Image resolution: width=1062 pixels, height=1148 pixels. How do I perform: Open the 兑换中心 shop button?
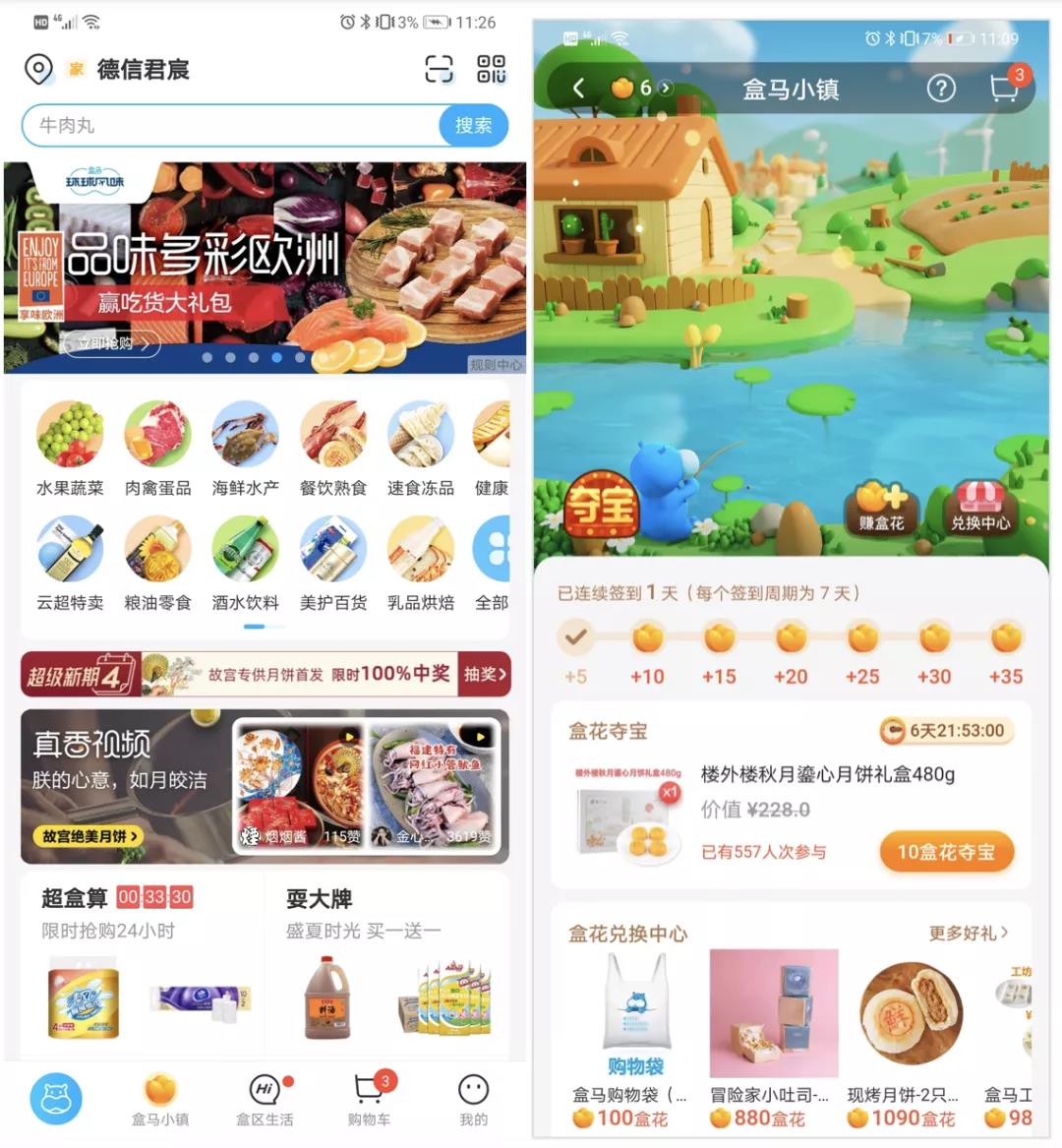click(980, 508)
